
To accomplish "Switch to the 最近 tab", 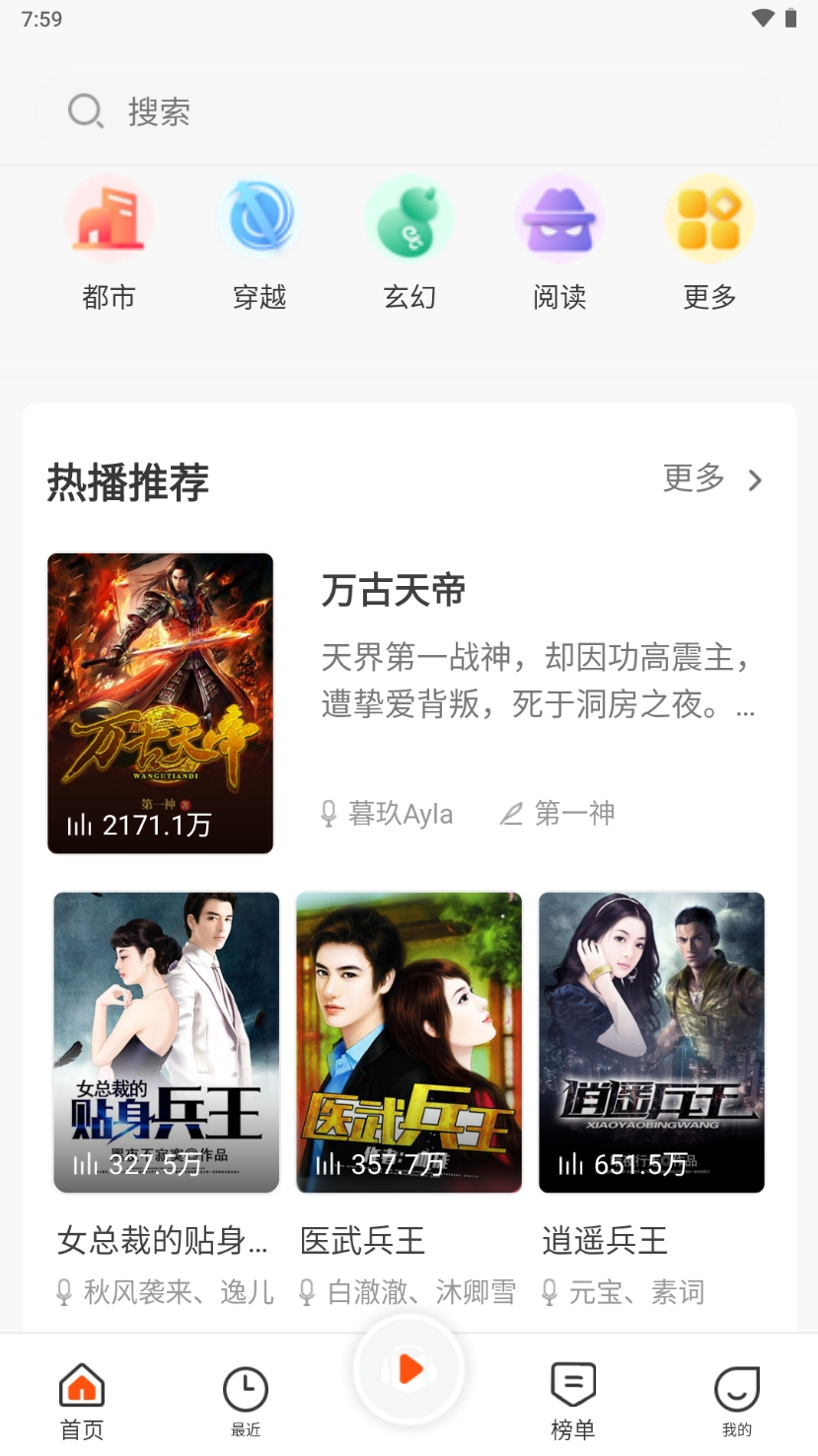I will (x=246, y=1401).
